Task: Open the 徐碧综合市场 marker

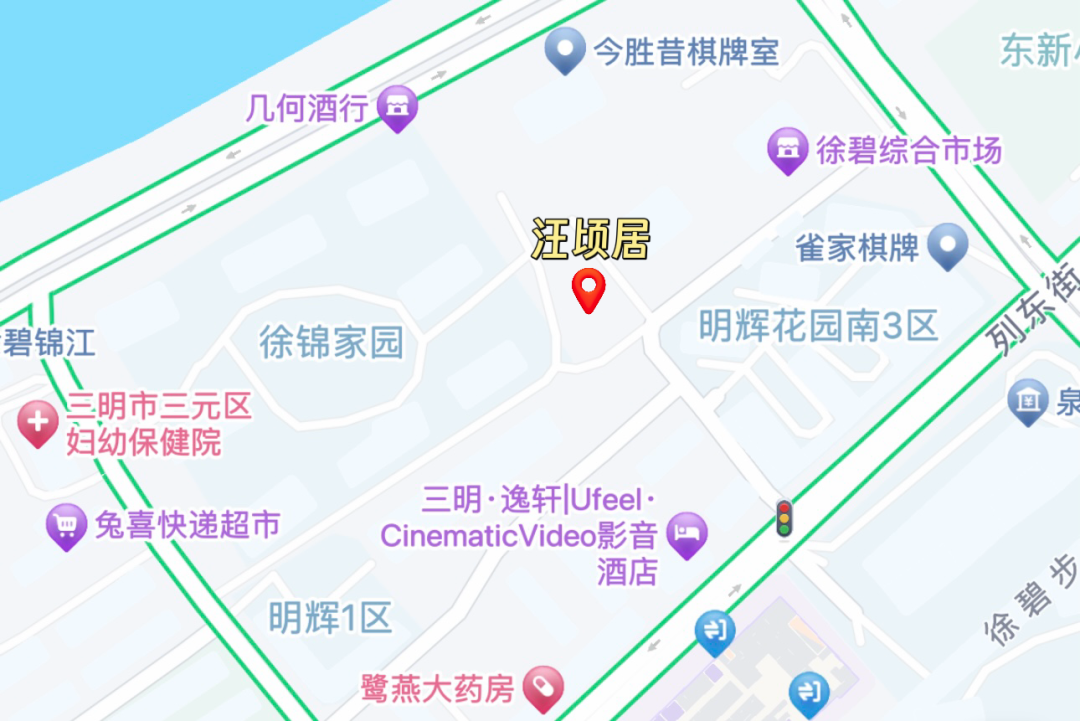Action: tap(787, 150)
